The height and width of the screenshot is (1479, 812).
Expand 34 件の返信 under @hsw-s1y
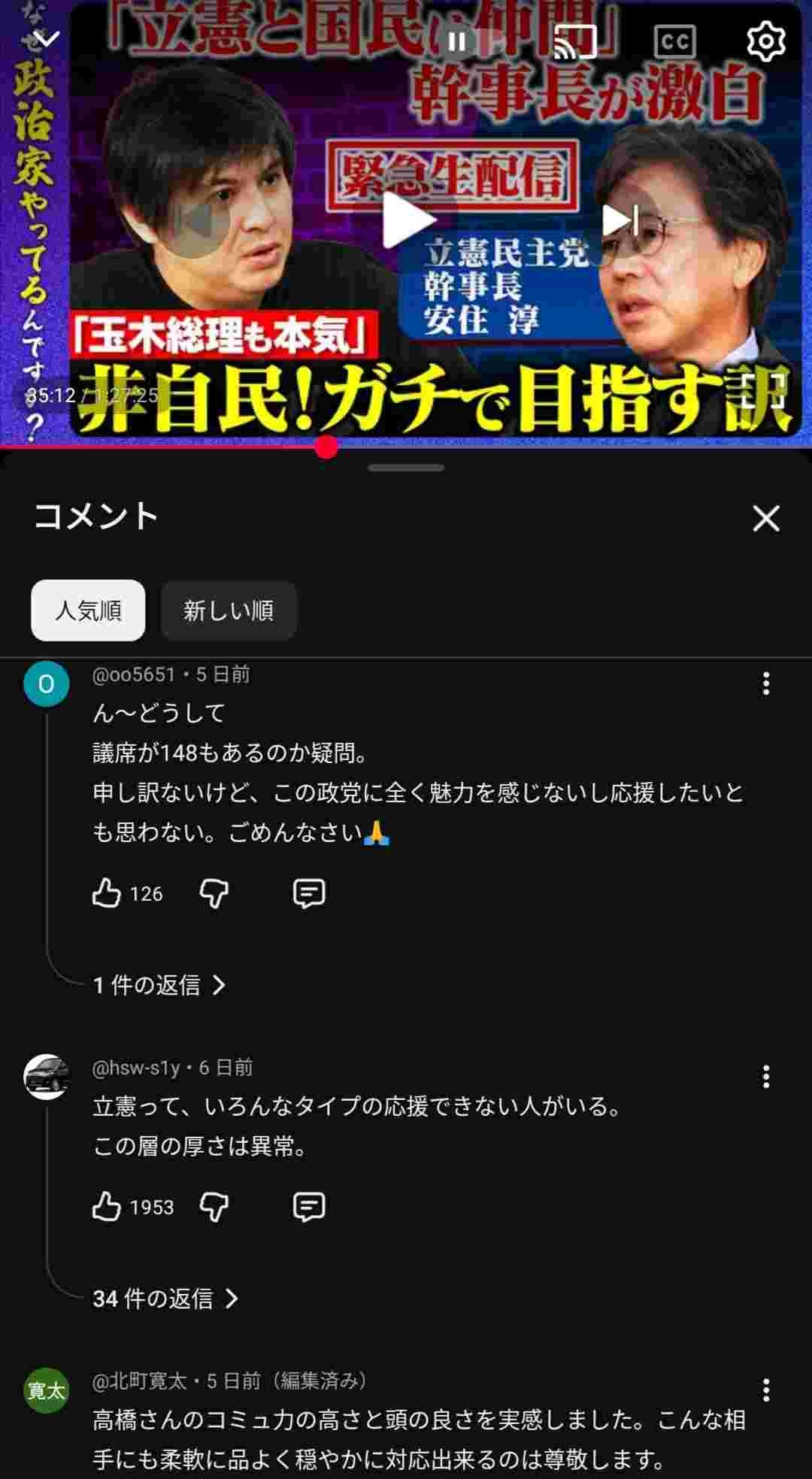[165, 1299]
